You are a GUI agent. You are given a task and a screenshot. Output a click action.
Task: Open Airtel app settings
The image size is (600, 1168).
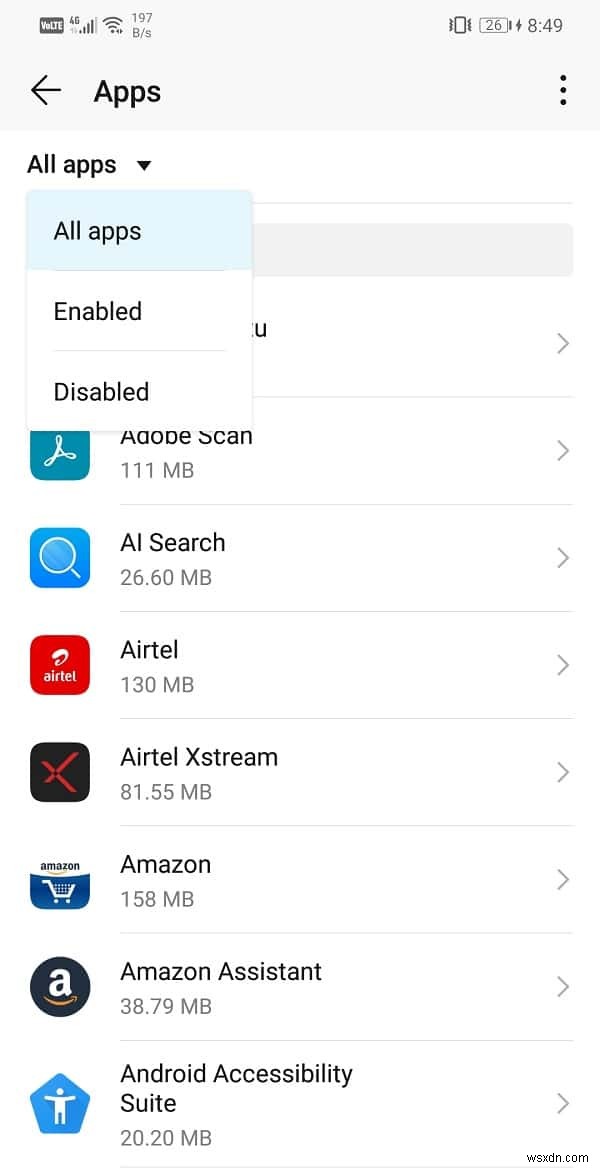300,665
